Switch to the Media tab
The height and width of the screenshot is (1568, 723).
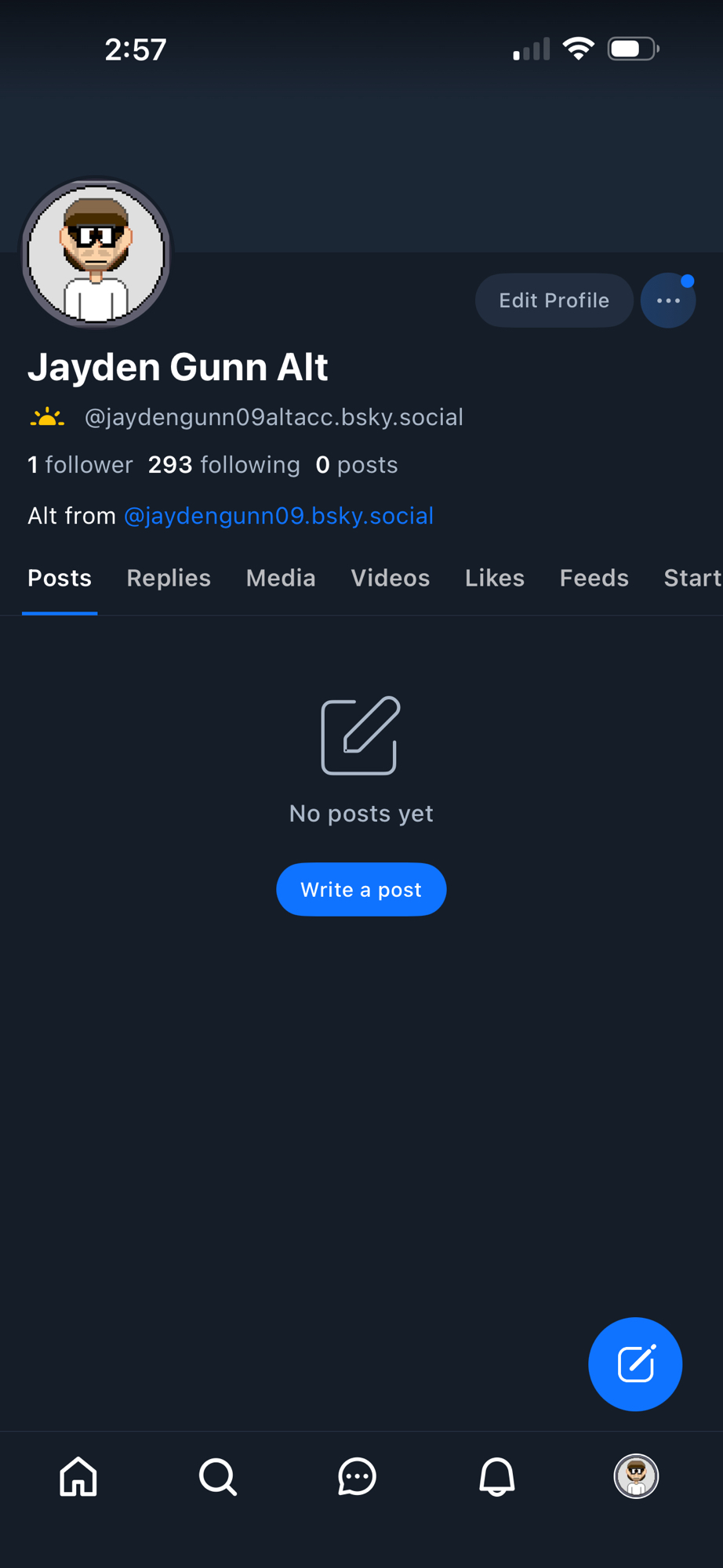point(281,579)
